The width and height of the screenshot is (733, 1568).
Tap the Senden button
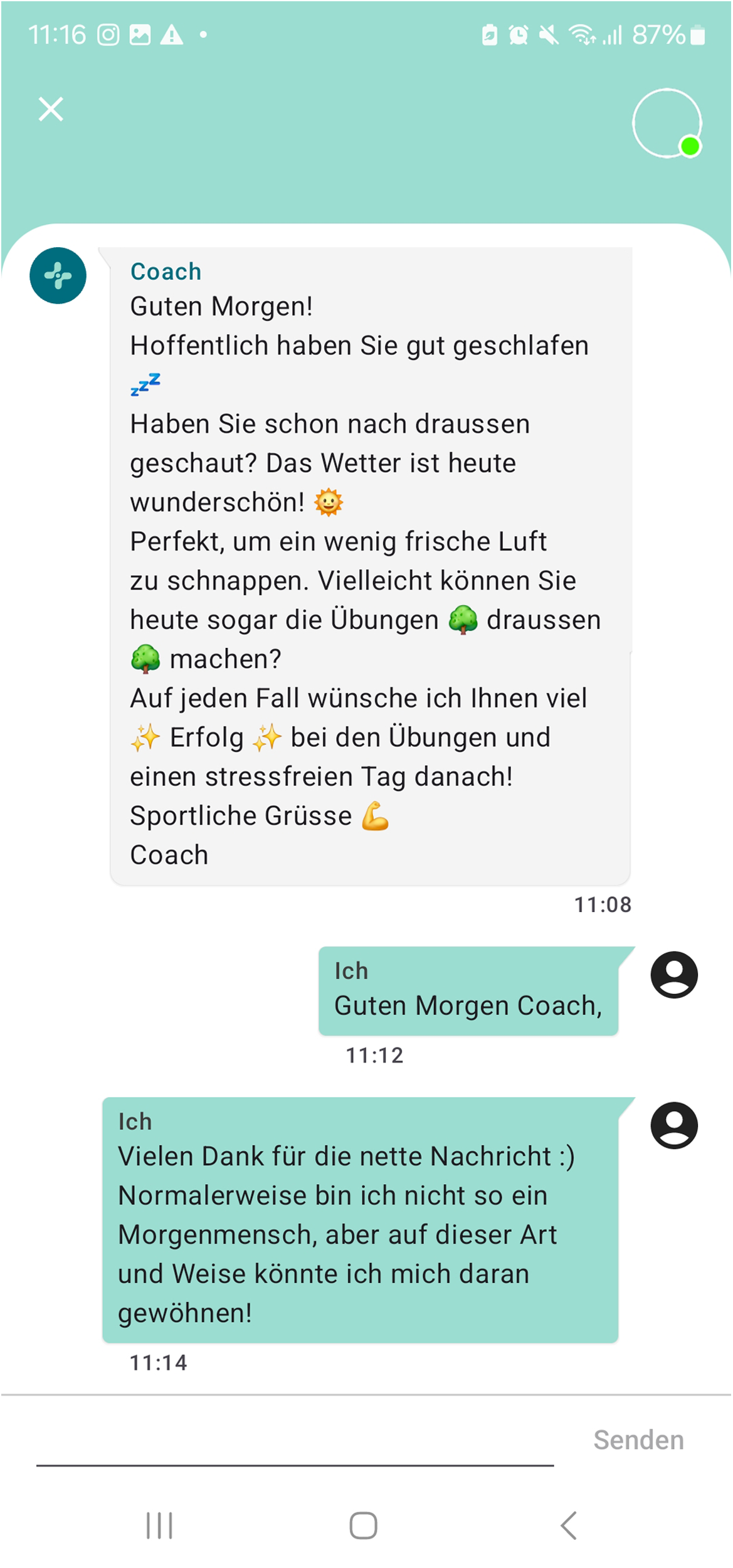pos(638,1441)
